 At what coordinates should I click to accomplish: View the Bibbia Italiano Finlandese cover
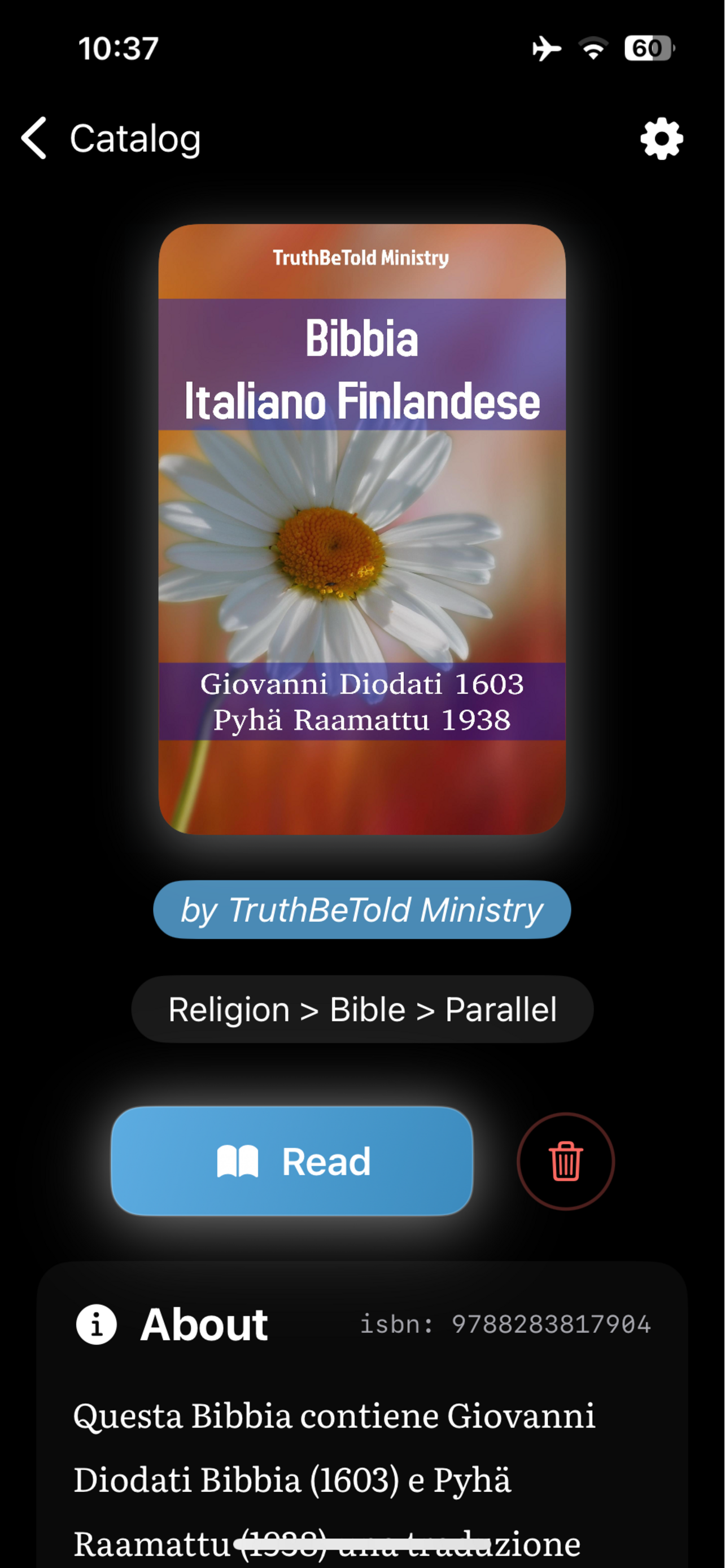[362, 528]
